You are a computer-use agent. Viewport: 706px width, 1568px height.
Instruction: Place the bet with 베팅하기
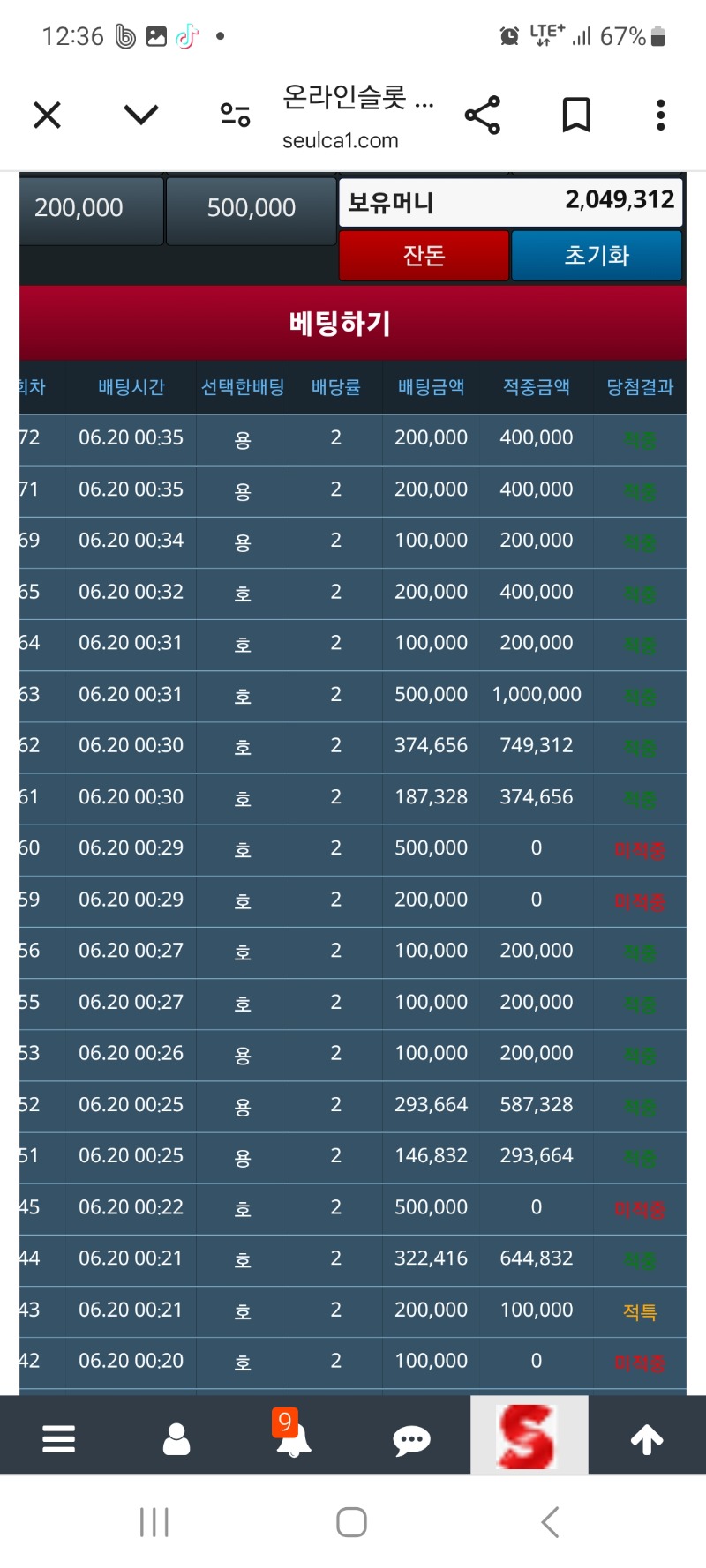click(x=340, y=324)
